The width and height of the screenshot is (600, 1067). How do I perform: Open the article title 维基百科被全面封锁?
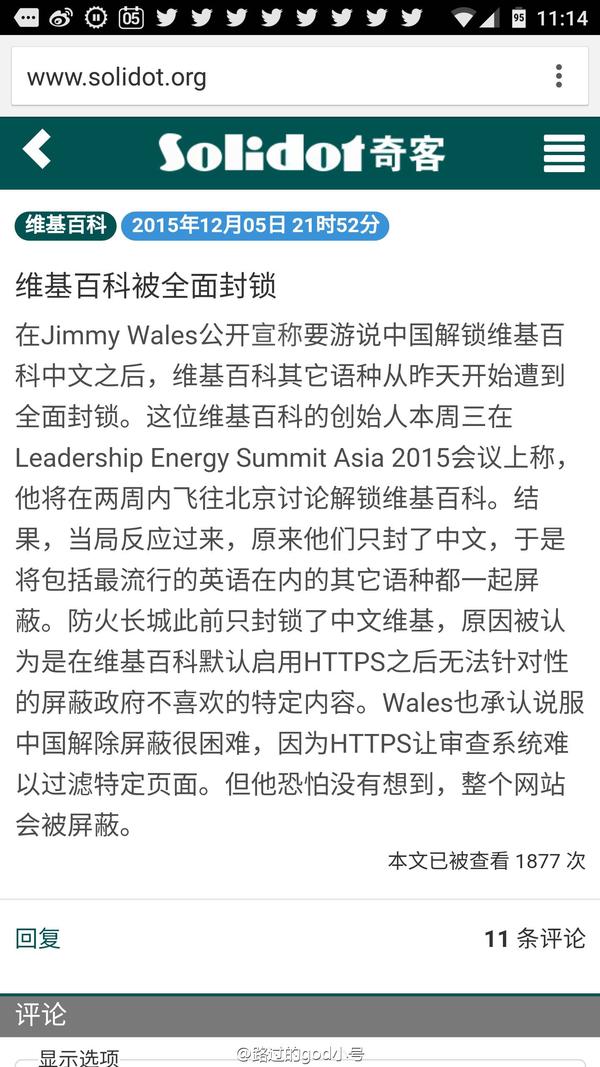tap(146, 286)
